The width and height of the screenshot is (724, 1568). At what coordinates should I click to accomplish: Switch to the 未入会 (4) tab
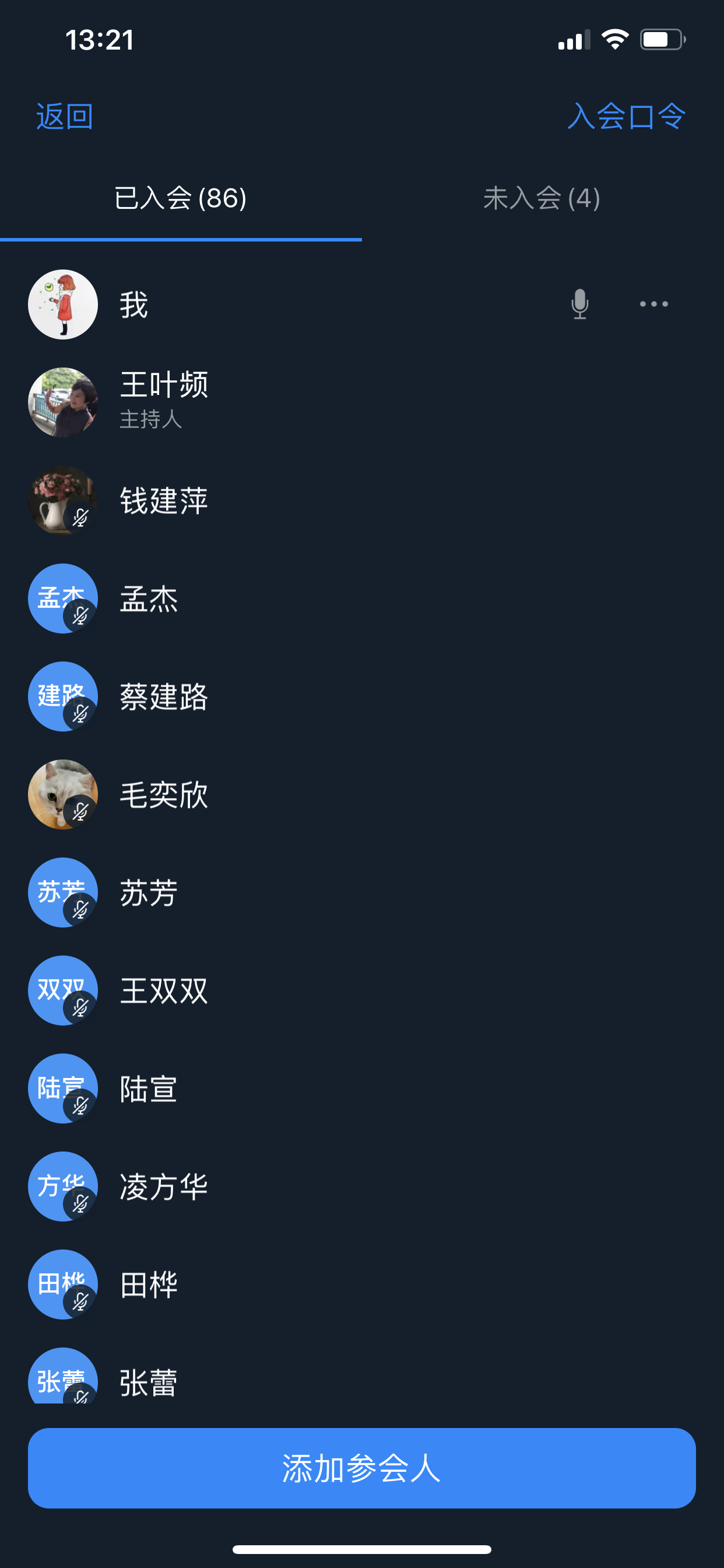[542, 198]
